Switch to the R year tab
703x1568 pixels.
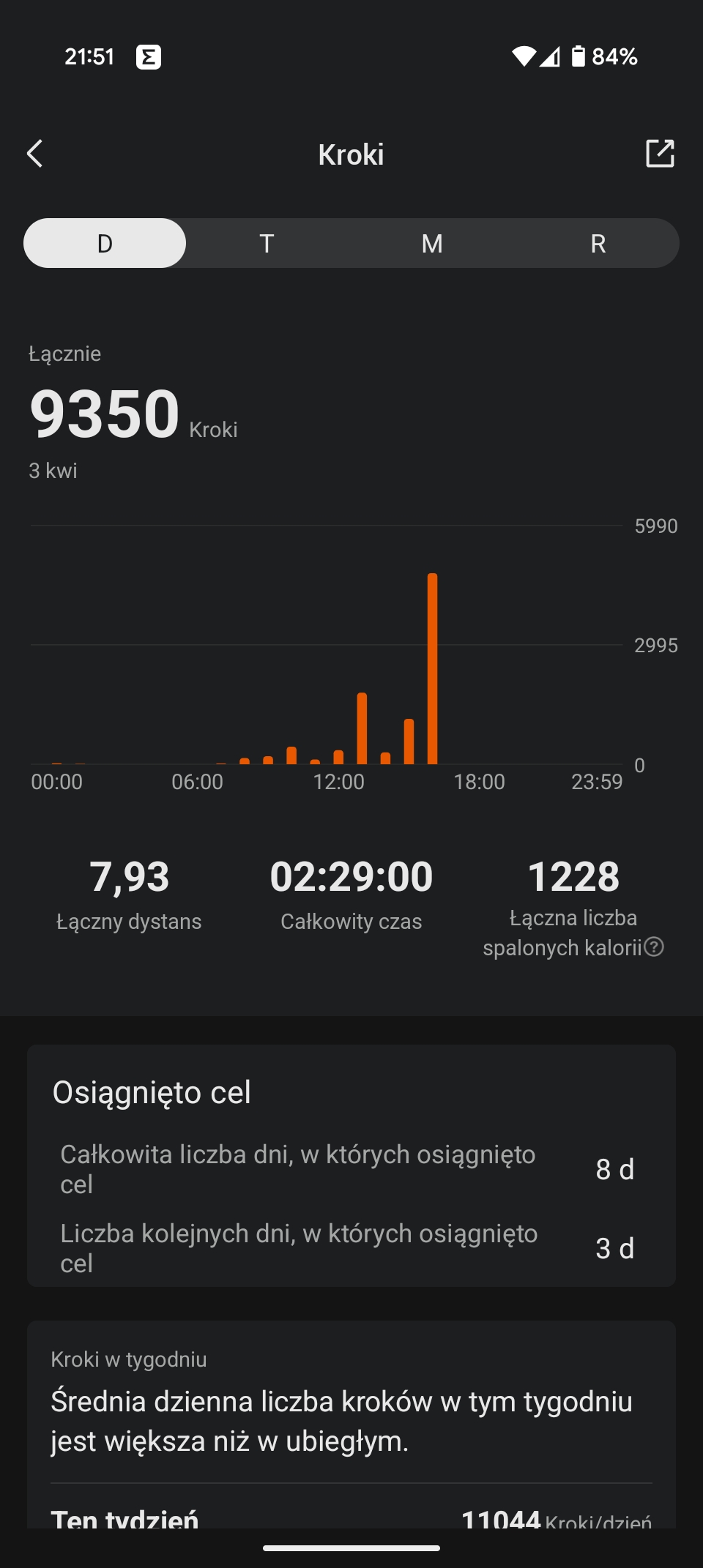point(598,243)
